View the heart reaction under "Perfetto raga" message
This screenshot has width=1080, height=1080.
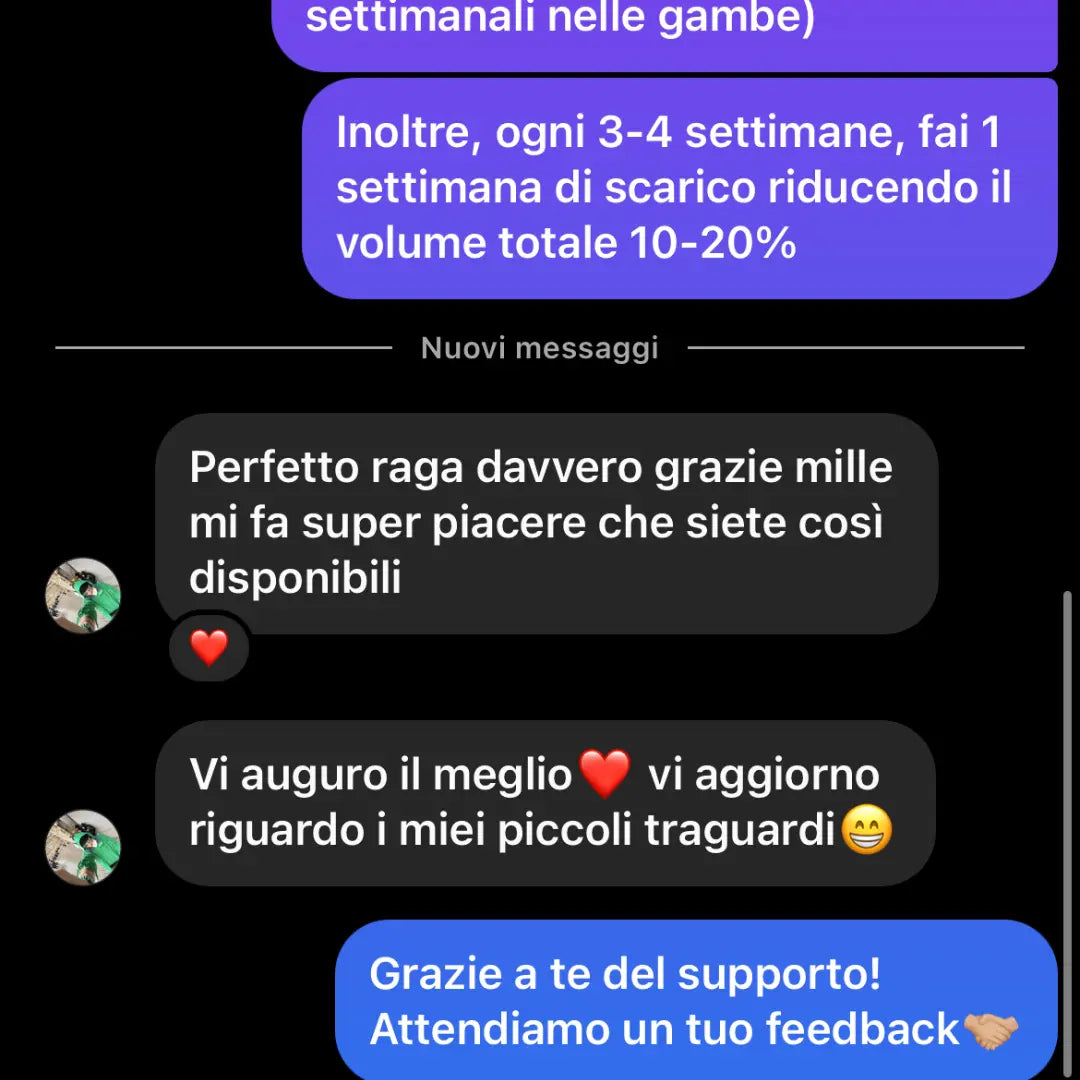pyautogui.click(x=209, y=648)
